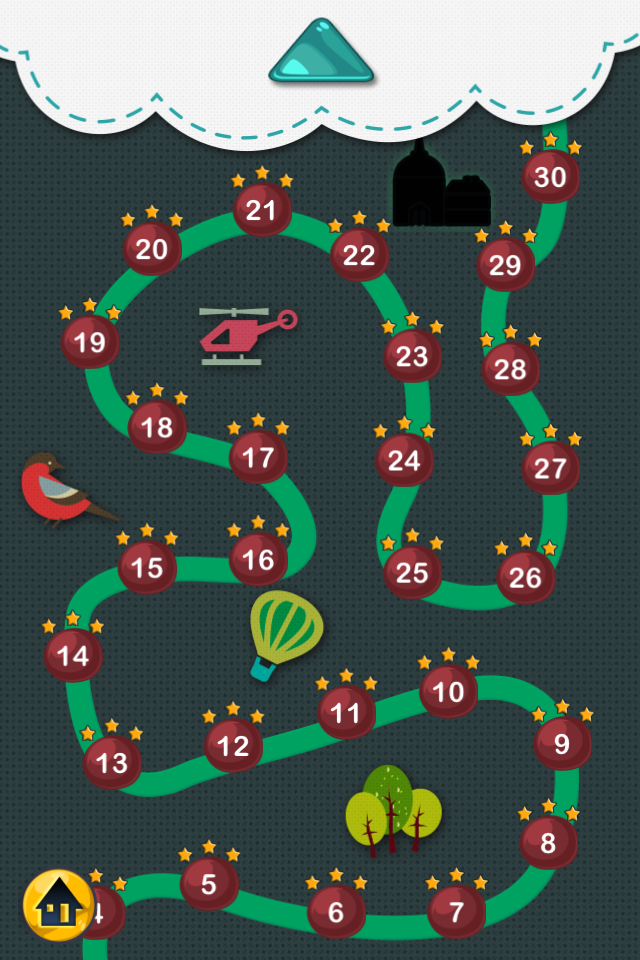Image resolution: width=640 pixels, height=960 pixels.
Task: Choose level 28
Action: [x=510, y=369]
